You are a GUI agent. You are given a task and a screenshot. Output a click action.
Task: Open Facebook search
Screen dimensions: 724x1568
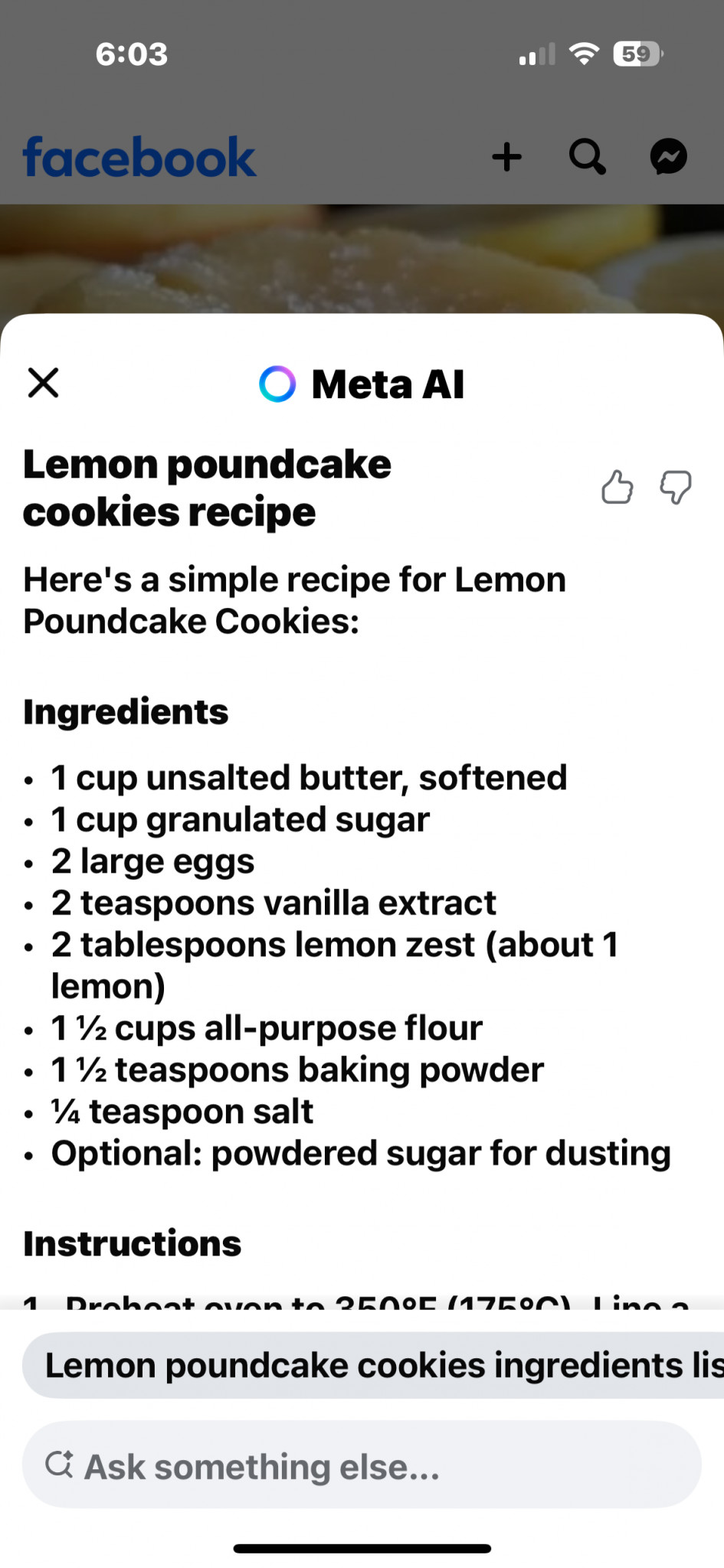[x=588, y=157]
